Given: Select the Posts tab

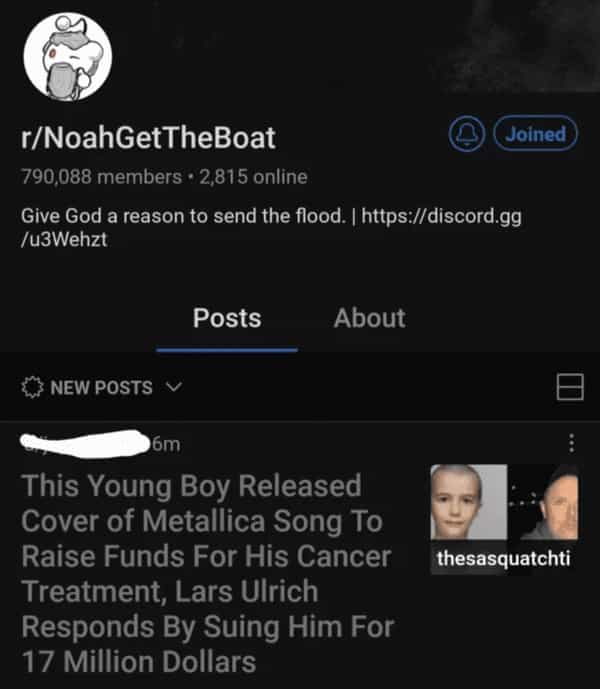Looking at the screenshot, I should (x=227, y=319).
